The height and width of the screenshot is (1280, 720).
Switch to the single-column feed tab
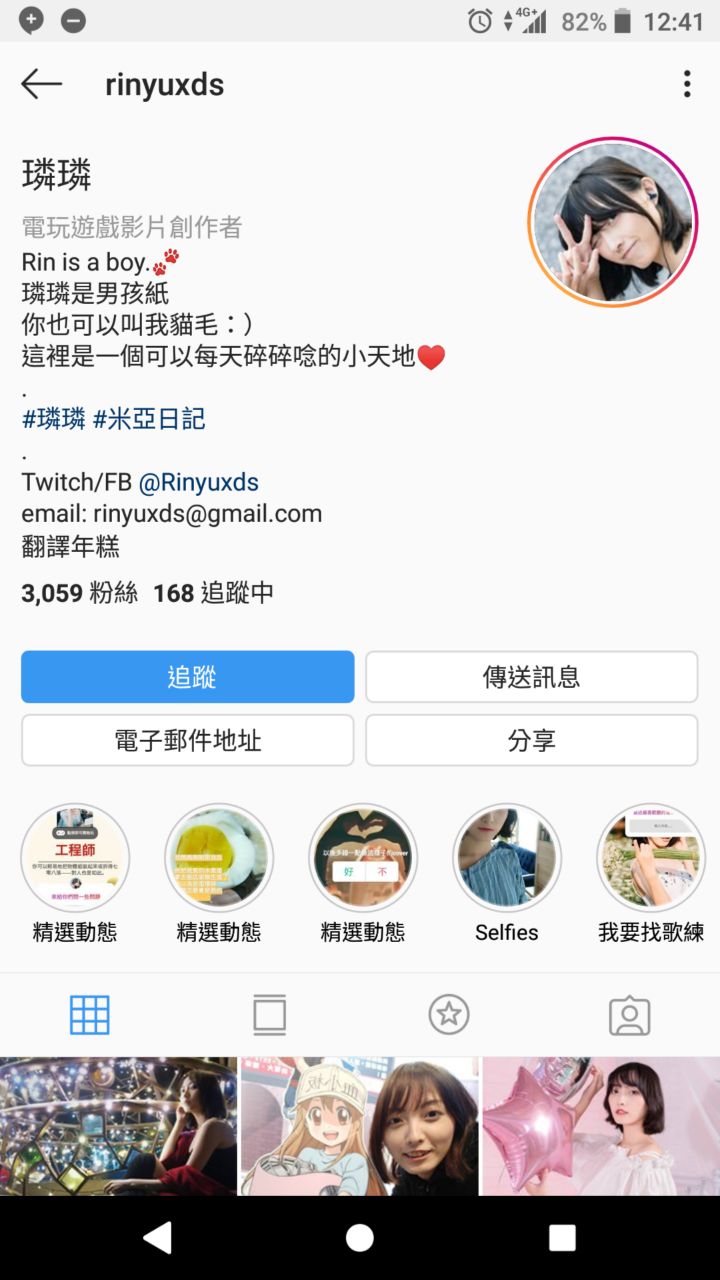click(x=269, y=1015)
